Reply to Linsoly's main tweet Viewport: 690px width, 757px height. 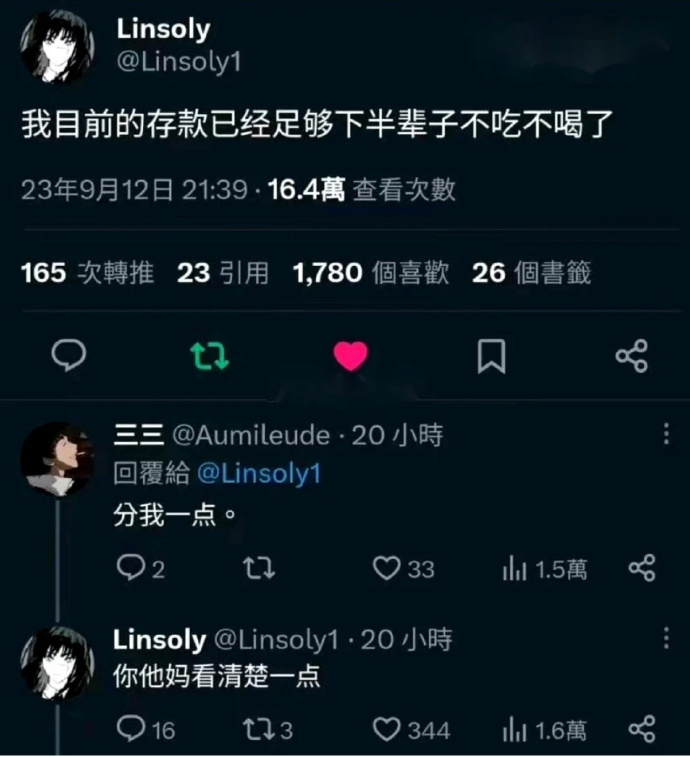[x=68, y=354]
